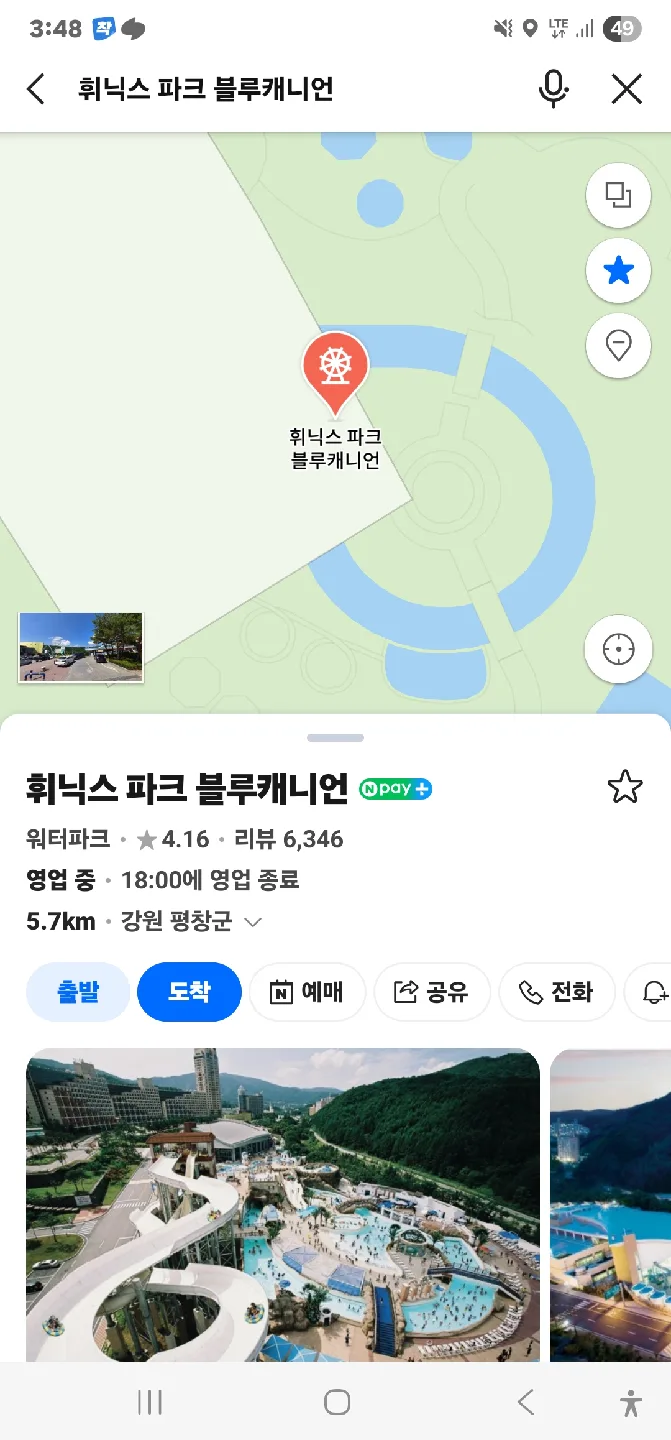
Task: Open recent apps from the navigation bar
Action: pos(150,1402)
